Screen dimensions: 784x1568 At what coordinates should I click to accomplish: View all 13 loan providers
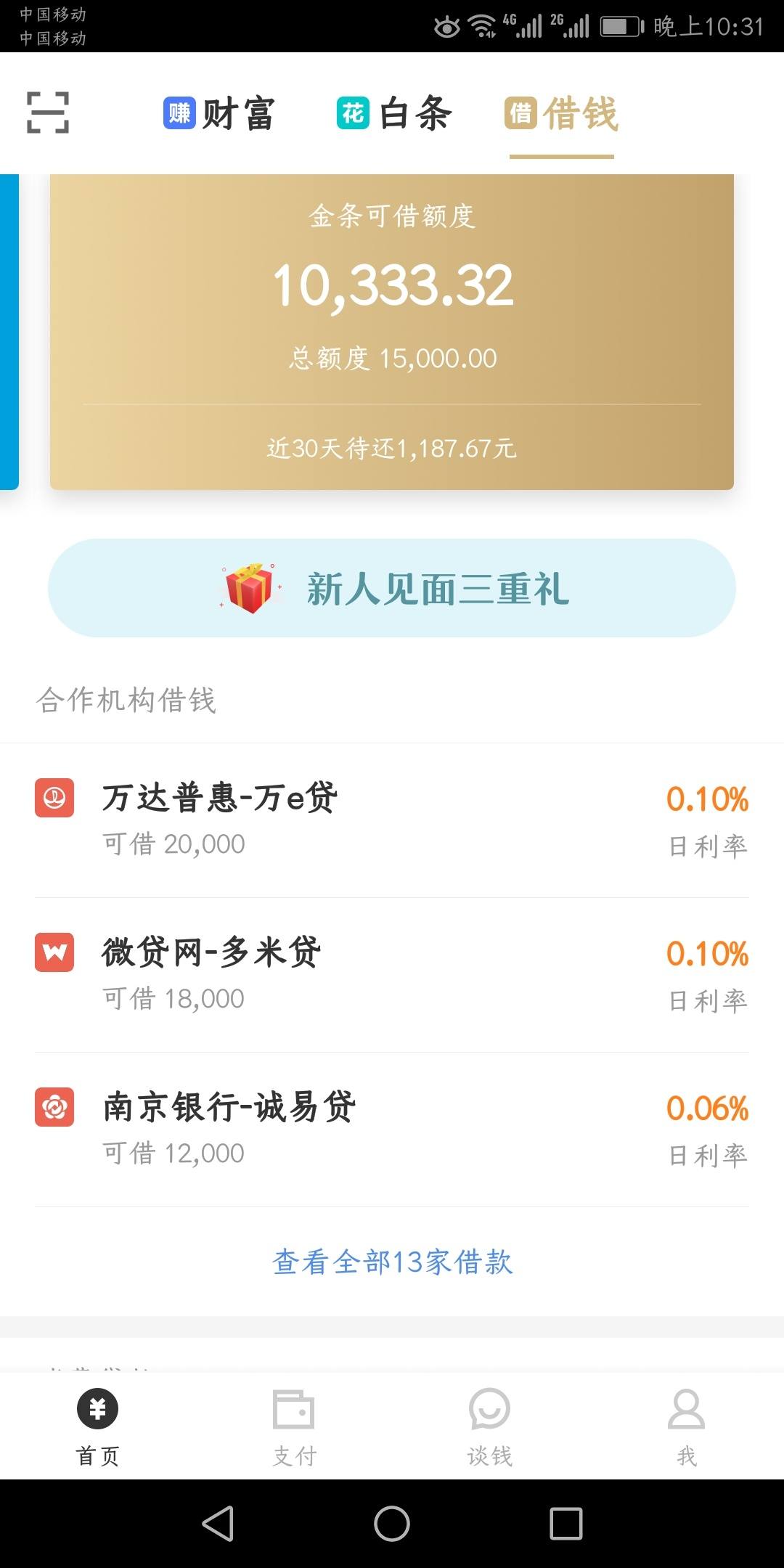[392, 1262]
